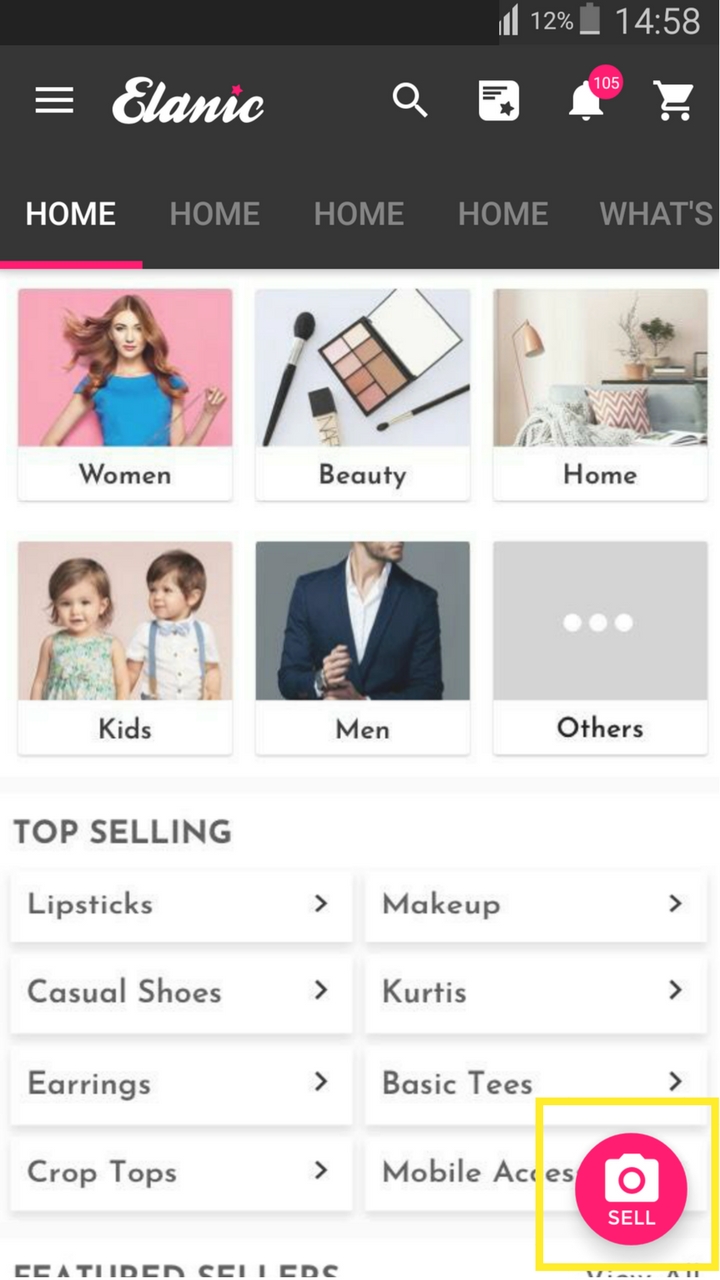Open the Home category tile

(x=600, y=394)
